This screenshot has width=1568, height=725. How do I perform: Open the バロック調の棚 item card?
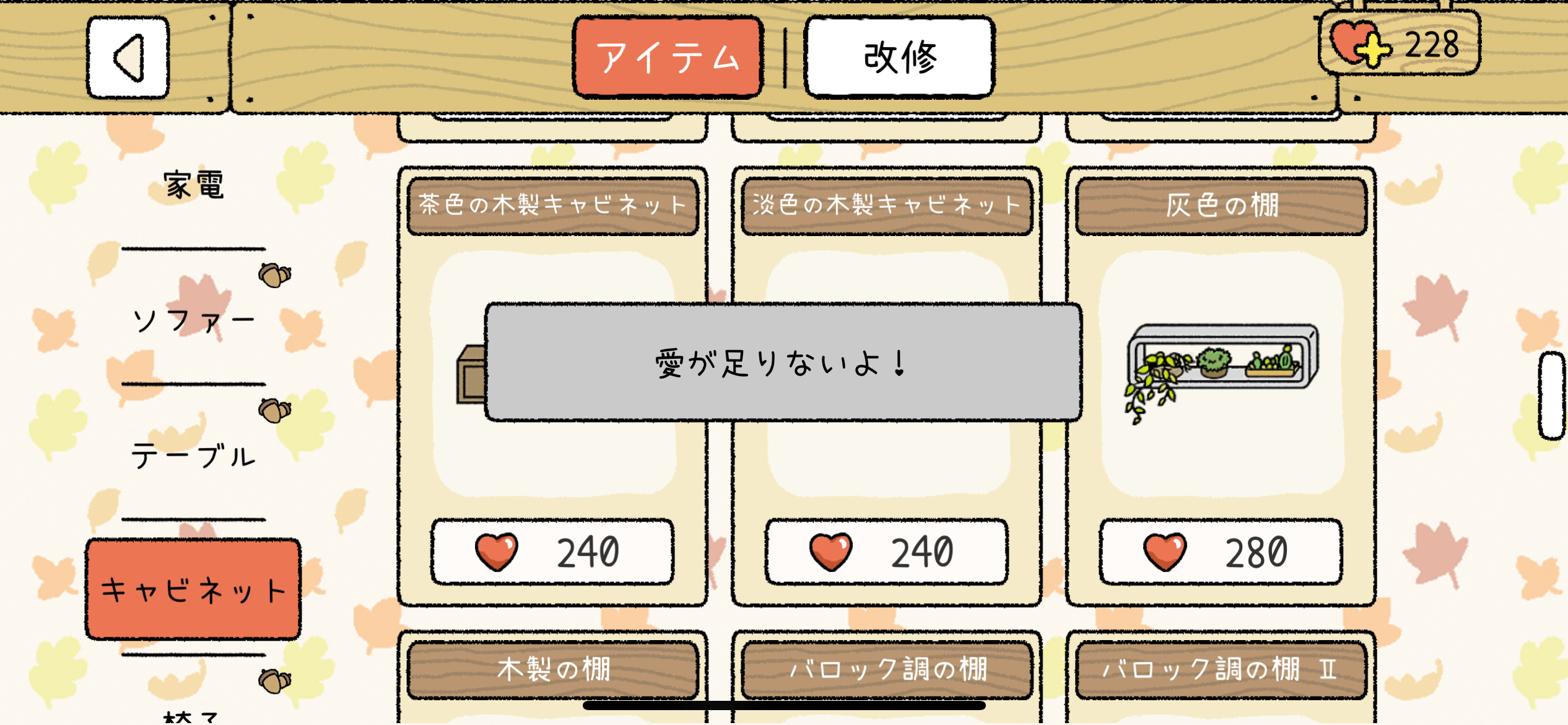coord(886,670)
